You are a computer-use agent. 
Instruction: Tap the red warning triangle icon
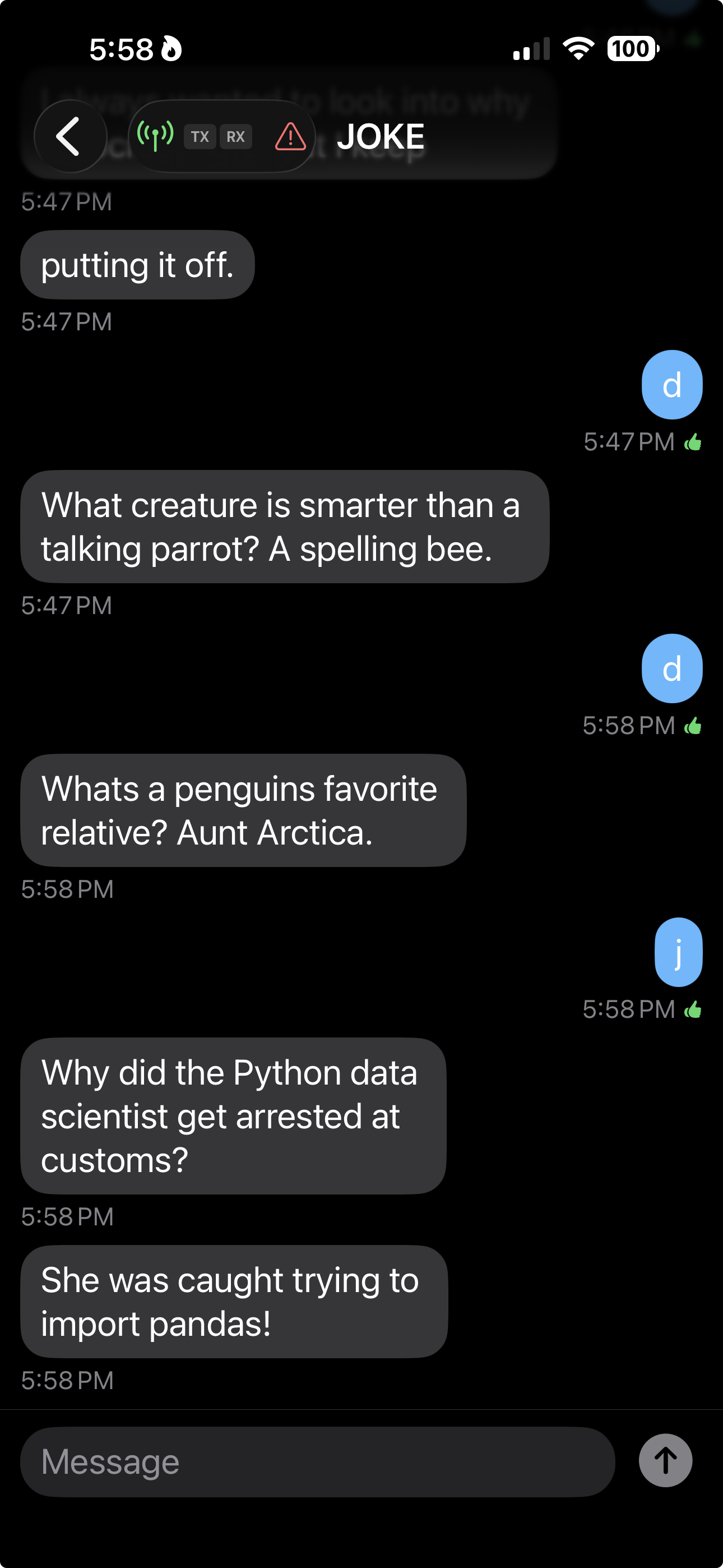(290, 137)
